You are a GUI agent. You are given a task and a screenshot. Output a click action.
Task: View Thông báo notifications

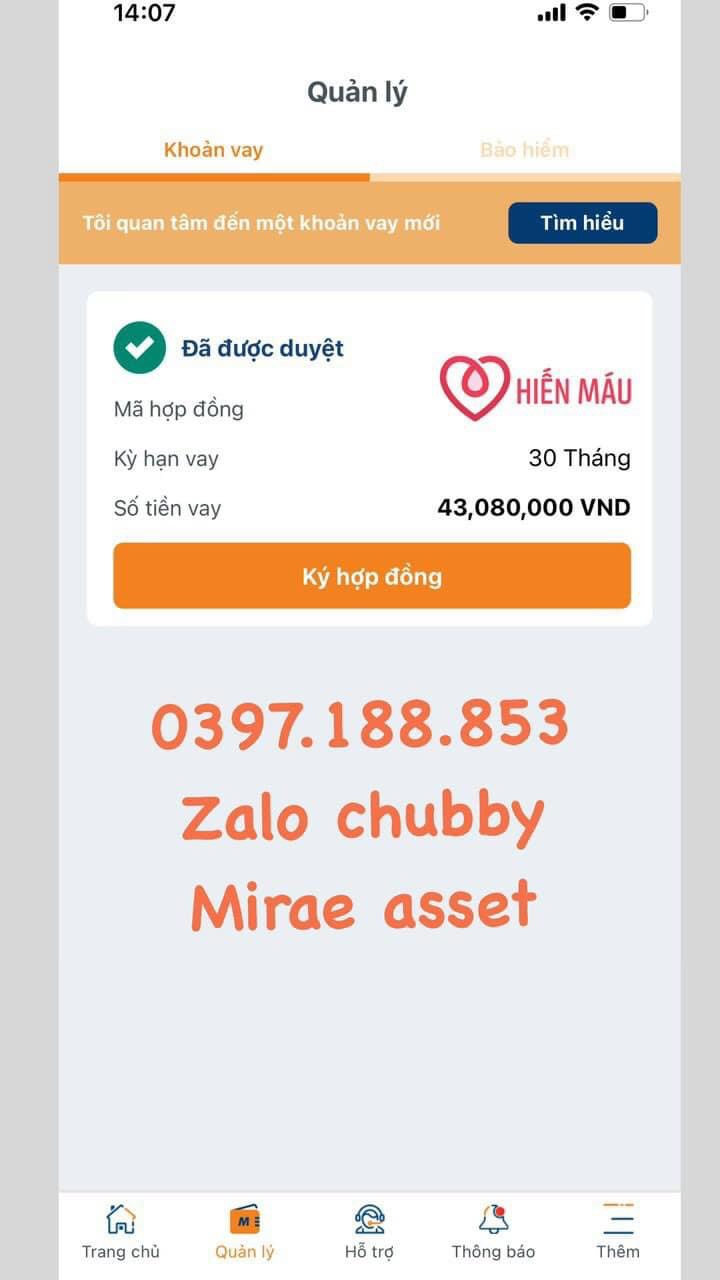[x=493, y=1231]
